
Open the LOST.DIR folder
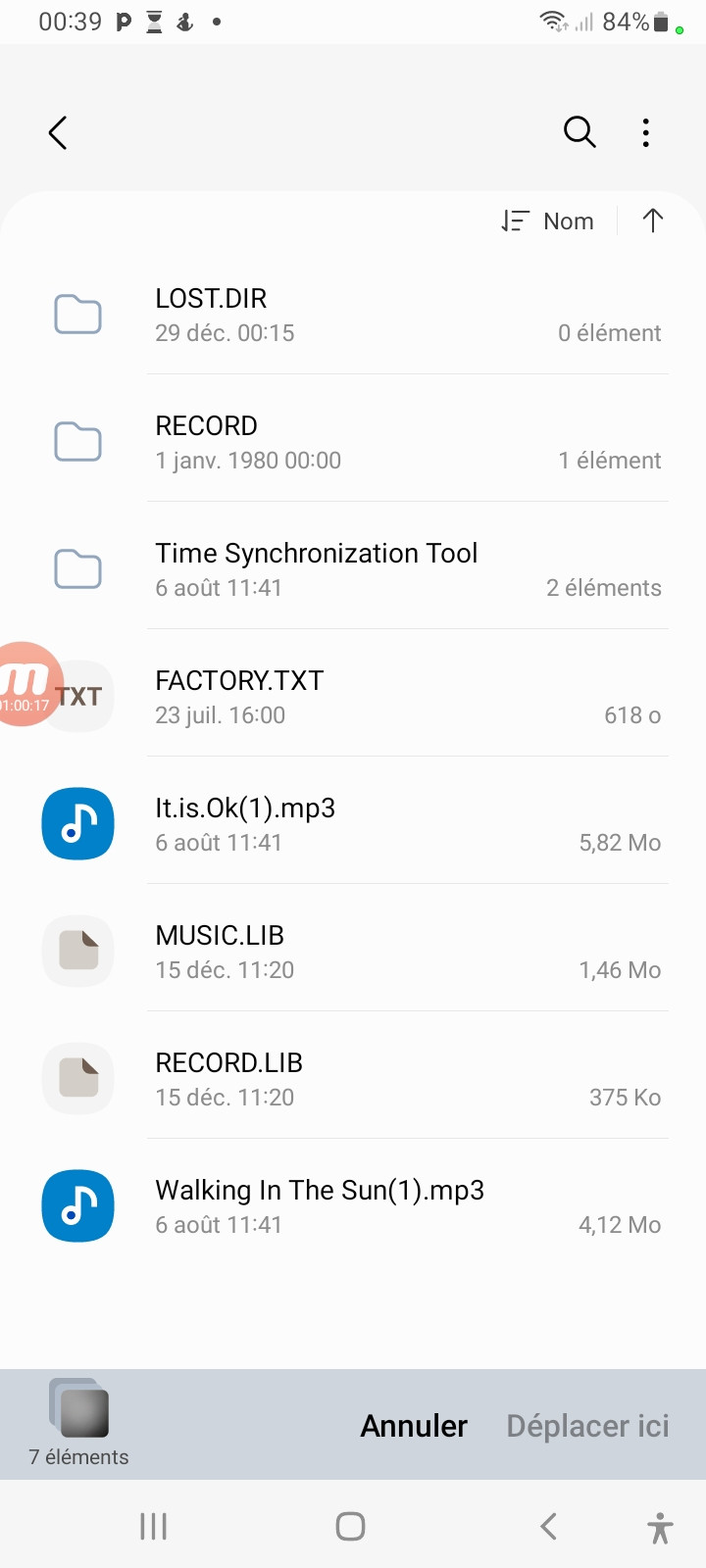coord(353,315)
